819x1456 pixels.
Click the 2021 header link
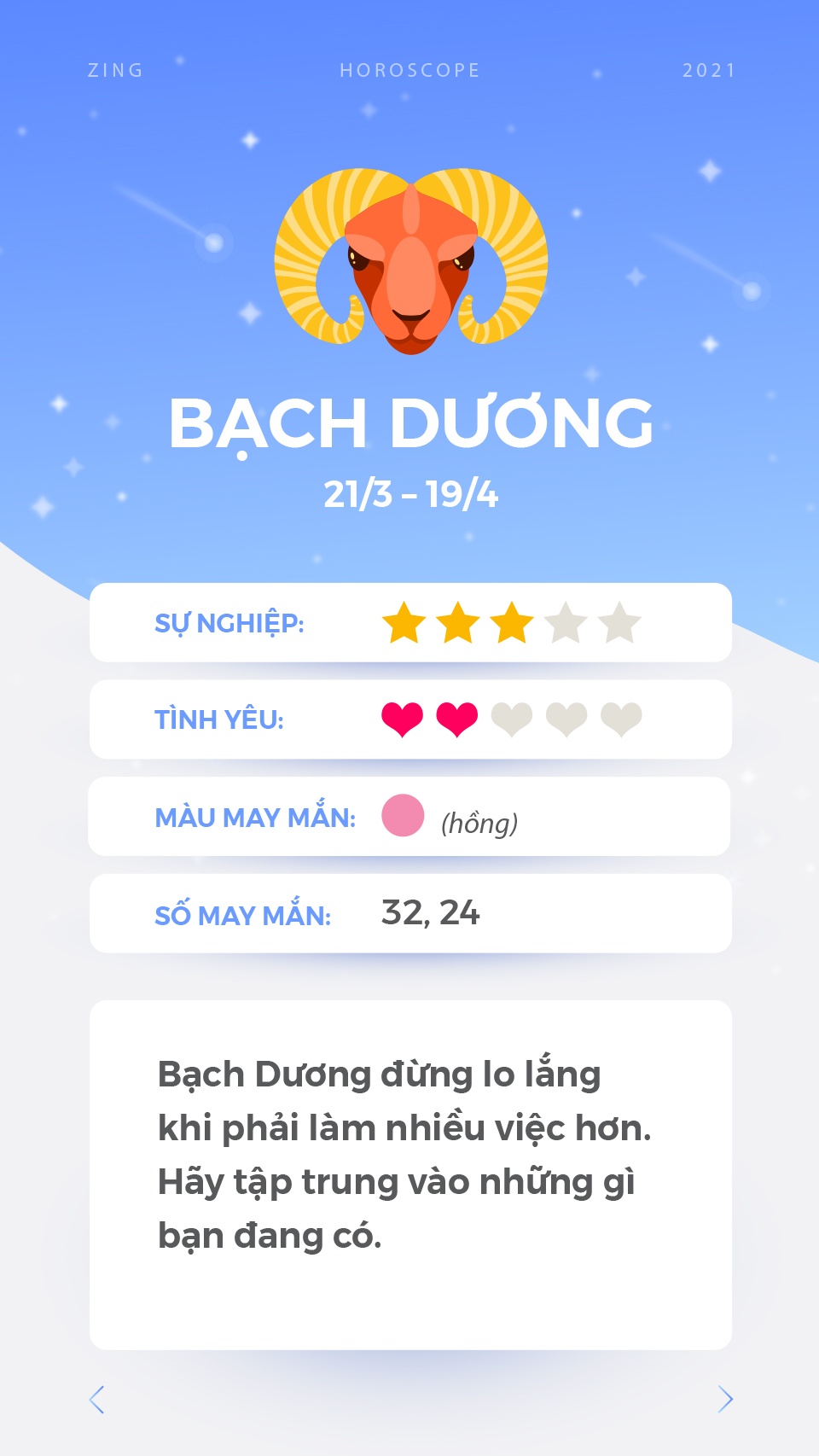tap(708, 71)
